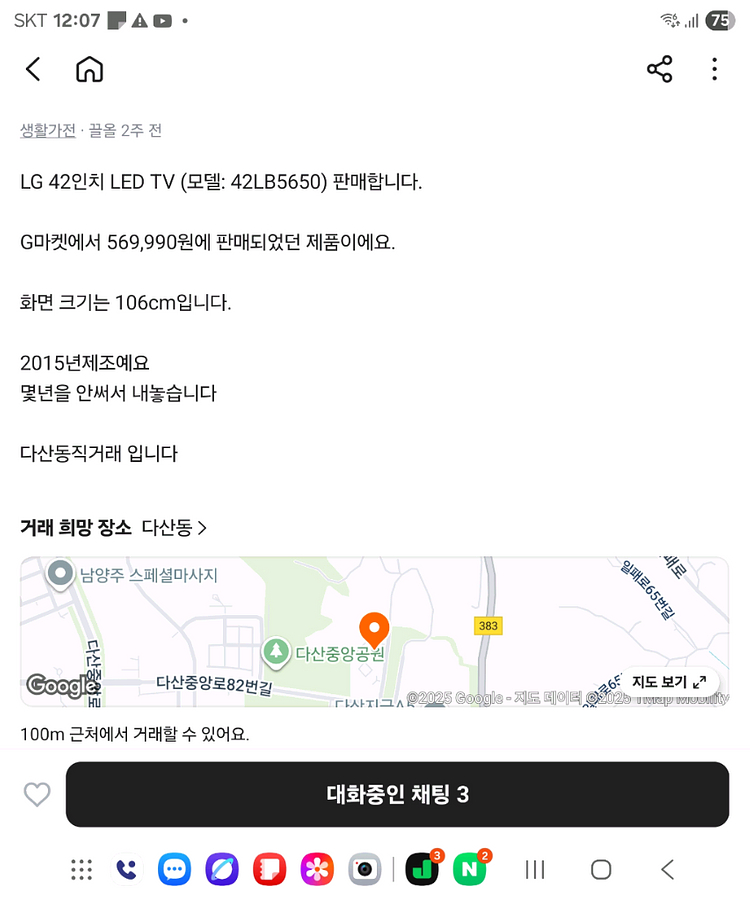Tap the back arrow at top left

tap(33, 69)
